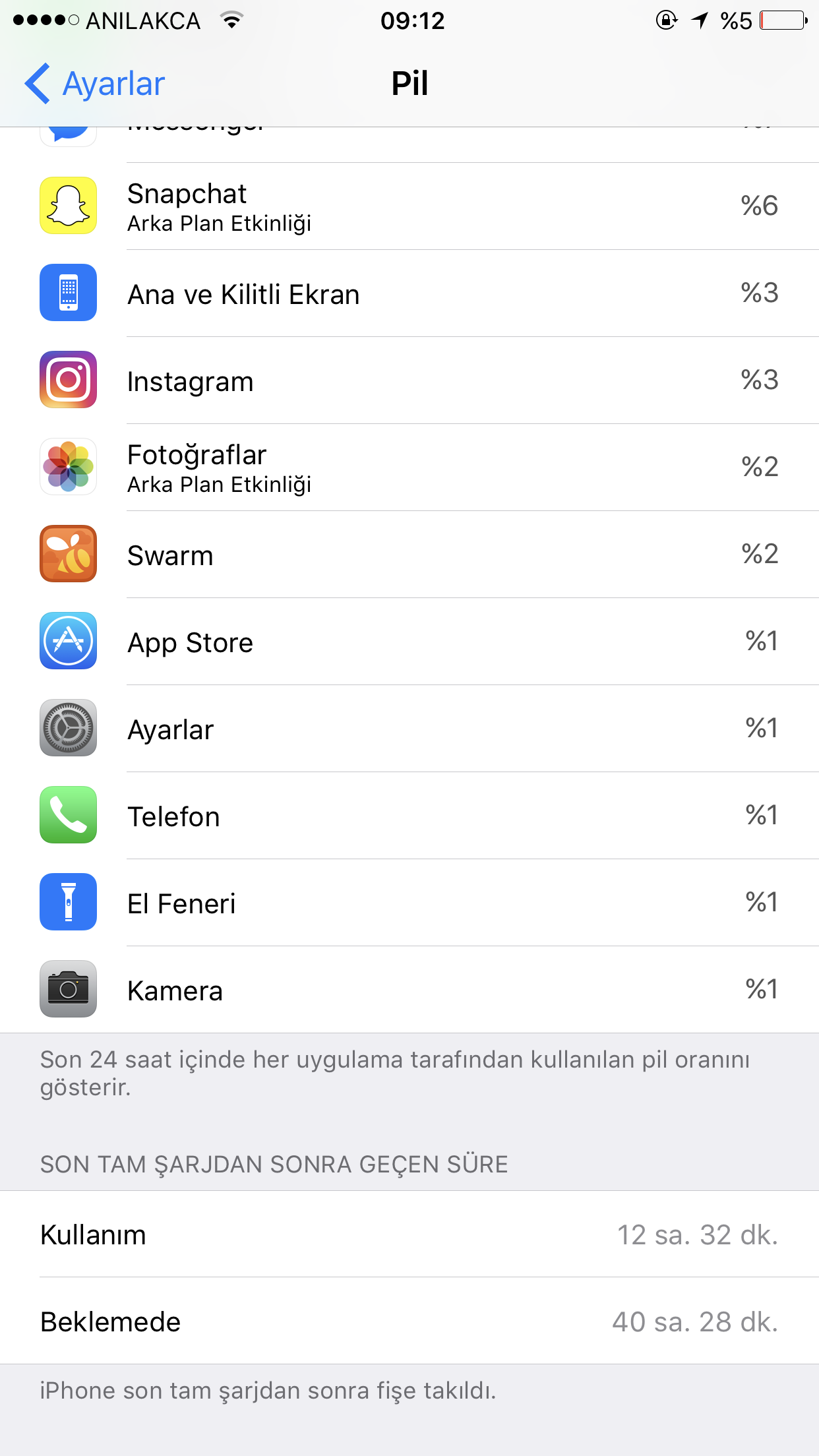The image size is (819, 1456).
Task: Select the Telefon row
Action: pos(409,816)
